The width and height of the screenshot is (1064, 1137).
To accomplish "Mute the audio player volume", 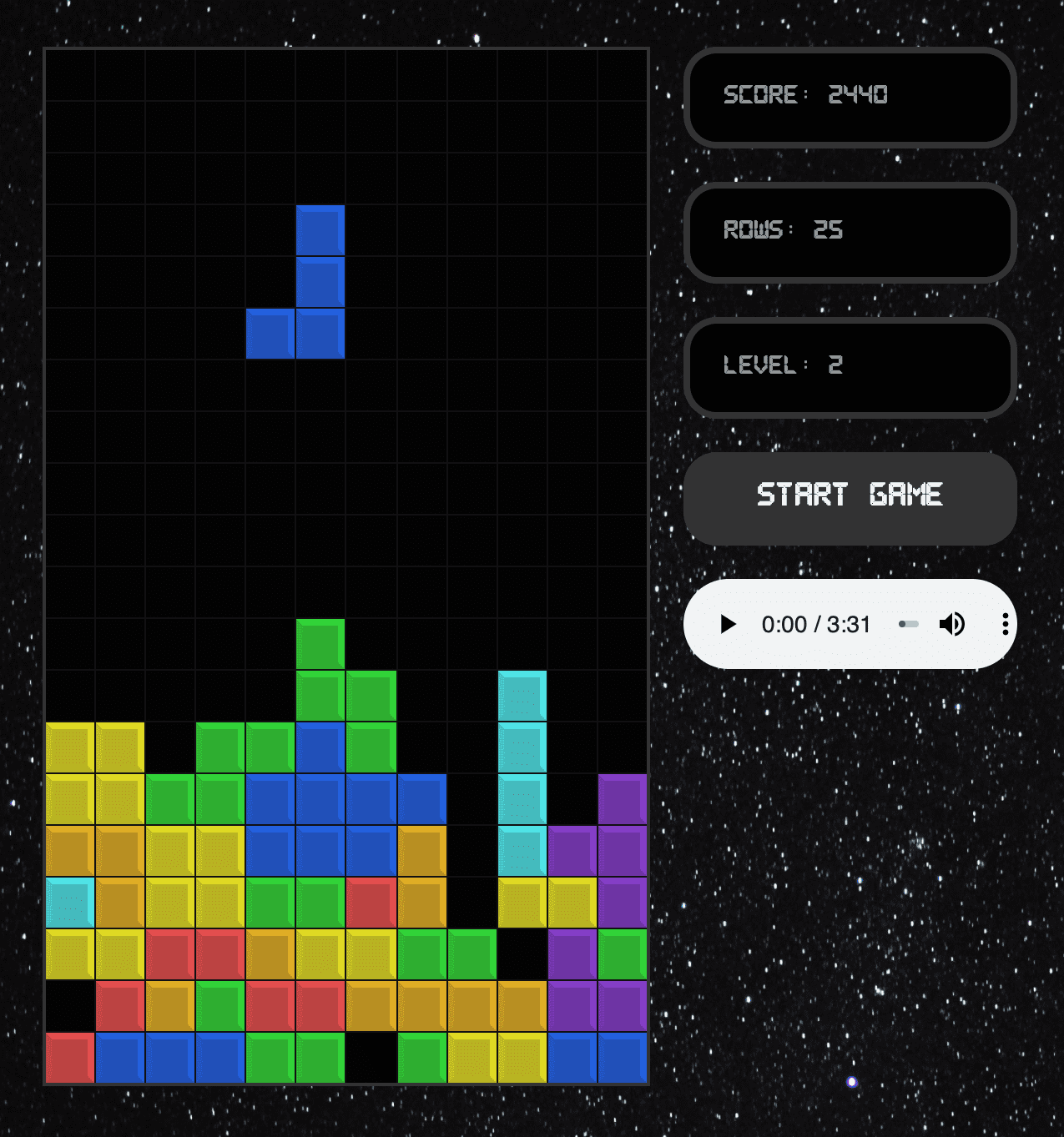I will [951, 624].
